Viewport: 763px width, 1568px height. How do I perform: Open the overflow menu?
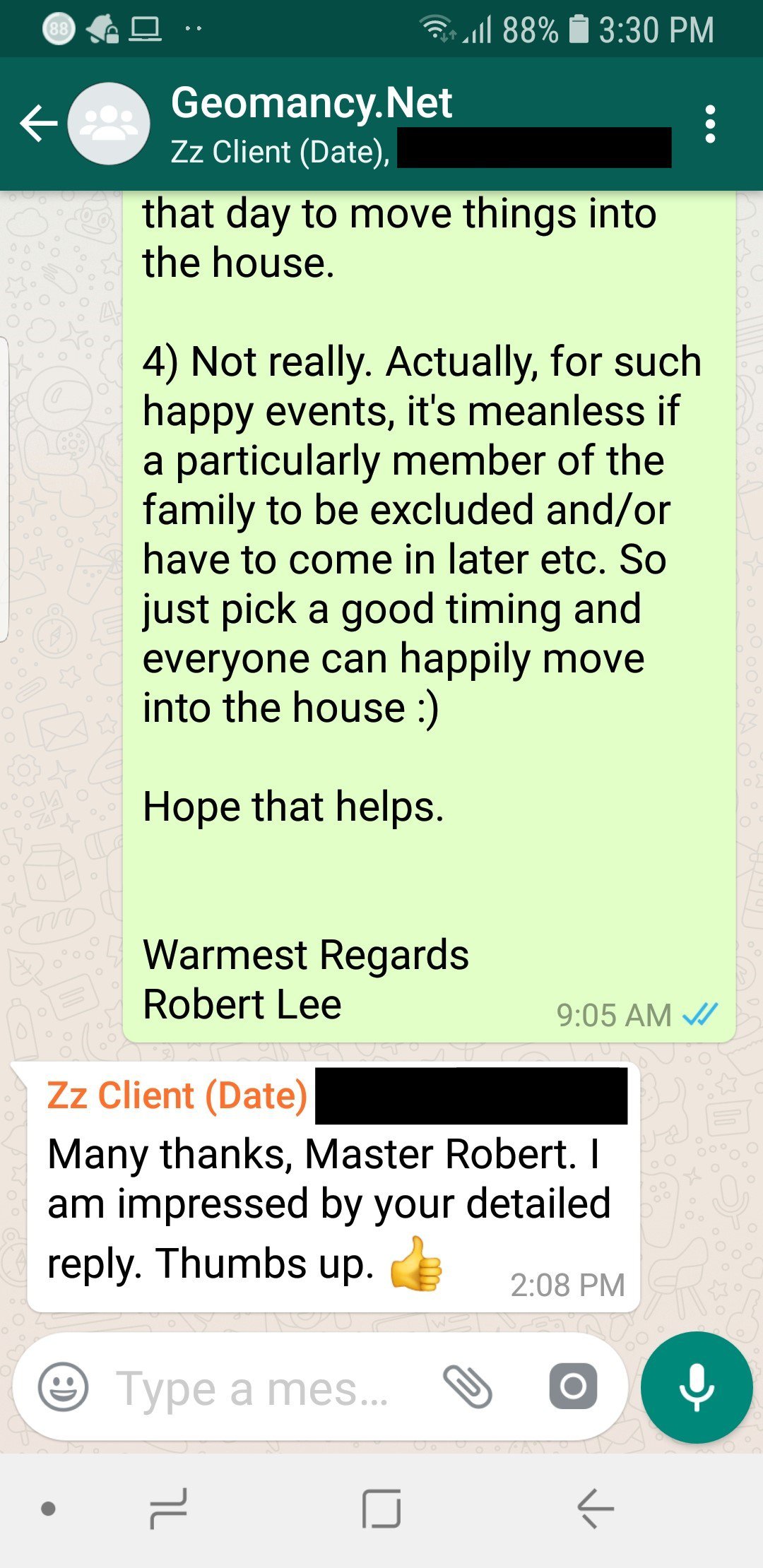(710, 124)
